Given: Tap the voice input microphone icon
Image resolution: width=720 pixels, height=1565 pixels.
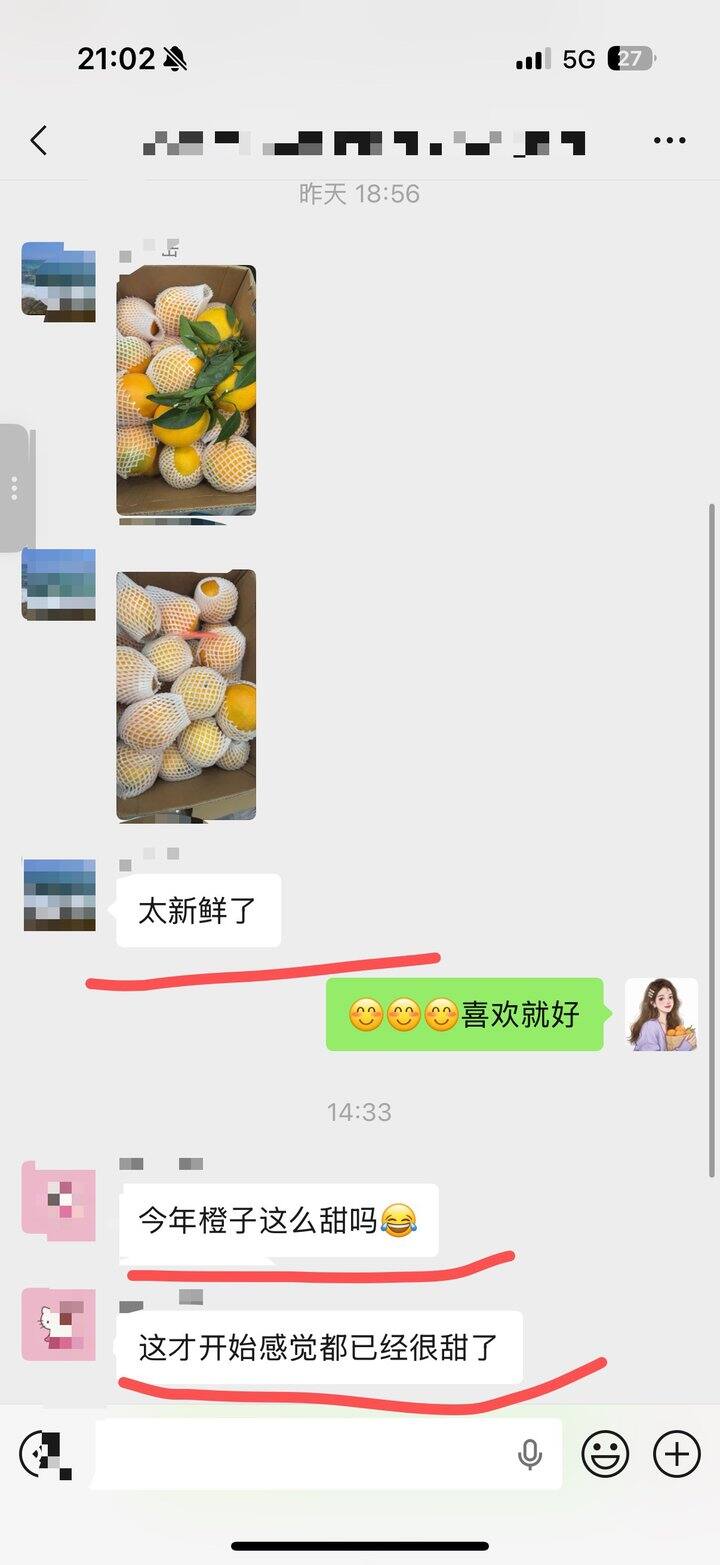Looking at the screenshot, I should tap(529, 1454).
